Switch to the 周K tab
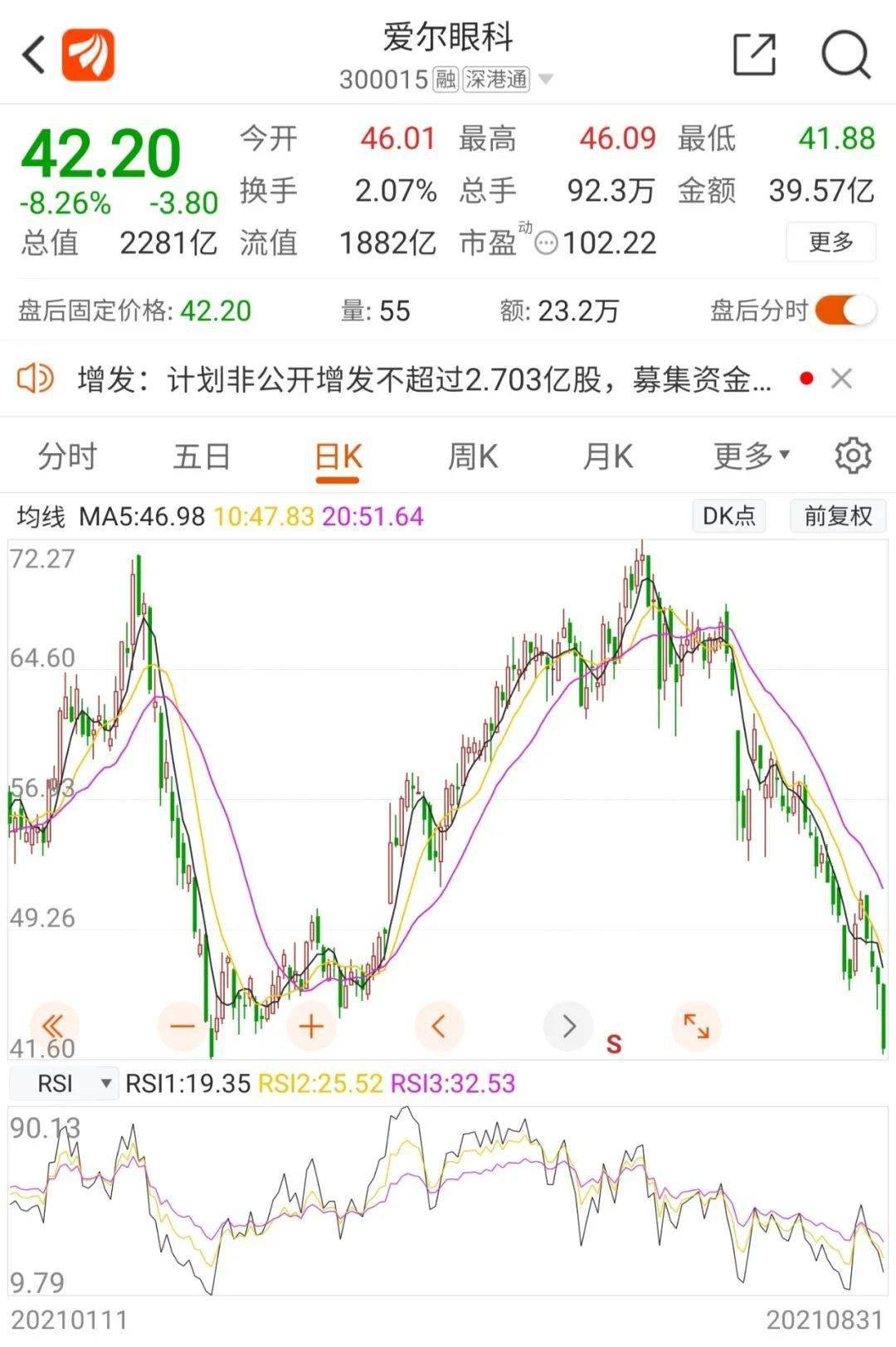 coord(473,456)
